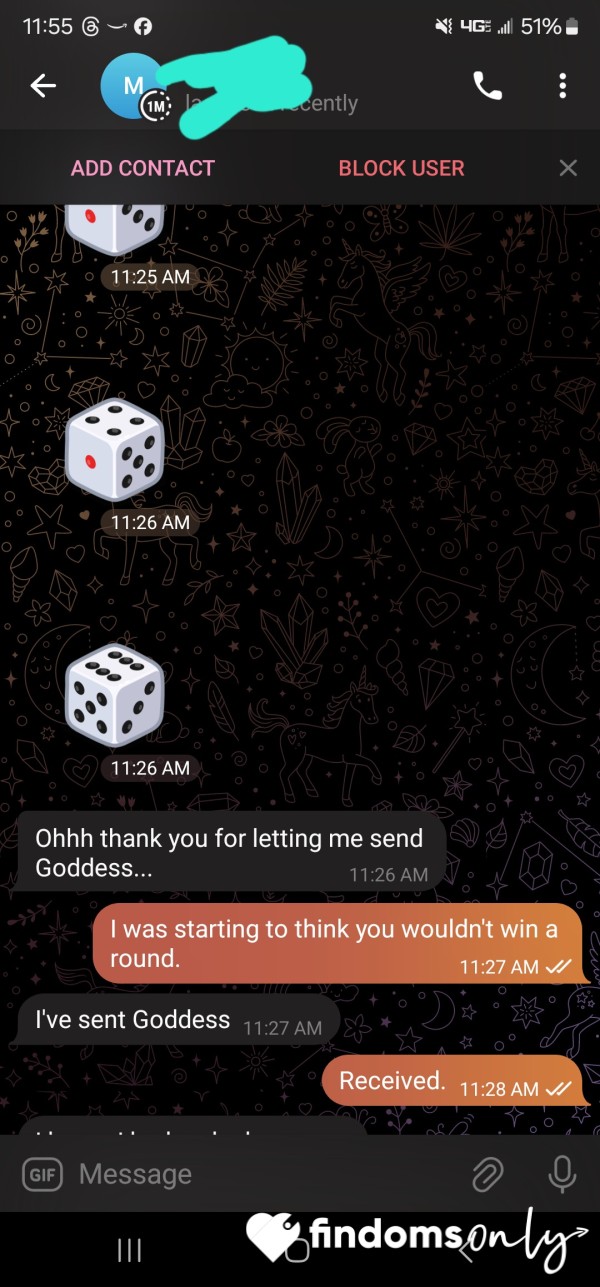600x1287 pixels.
Task: Tap the microphone to record voice
Action: coord(562,1175)
